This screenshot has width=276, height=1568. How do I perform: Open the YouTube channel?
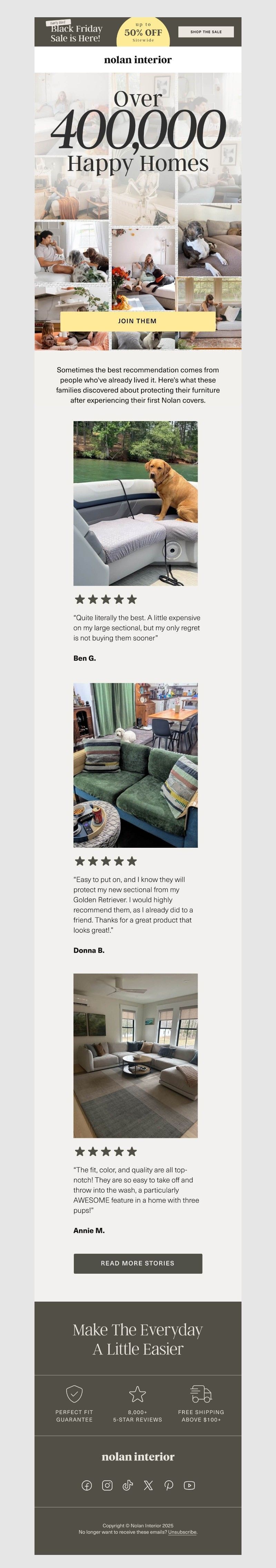pyautogui.click(x=189, y=1485)
